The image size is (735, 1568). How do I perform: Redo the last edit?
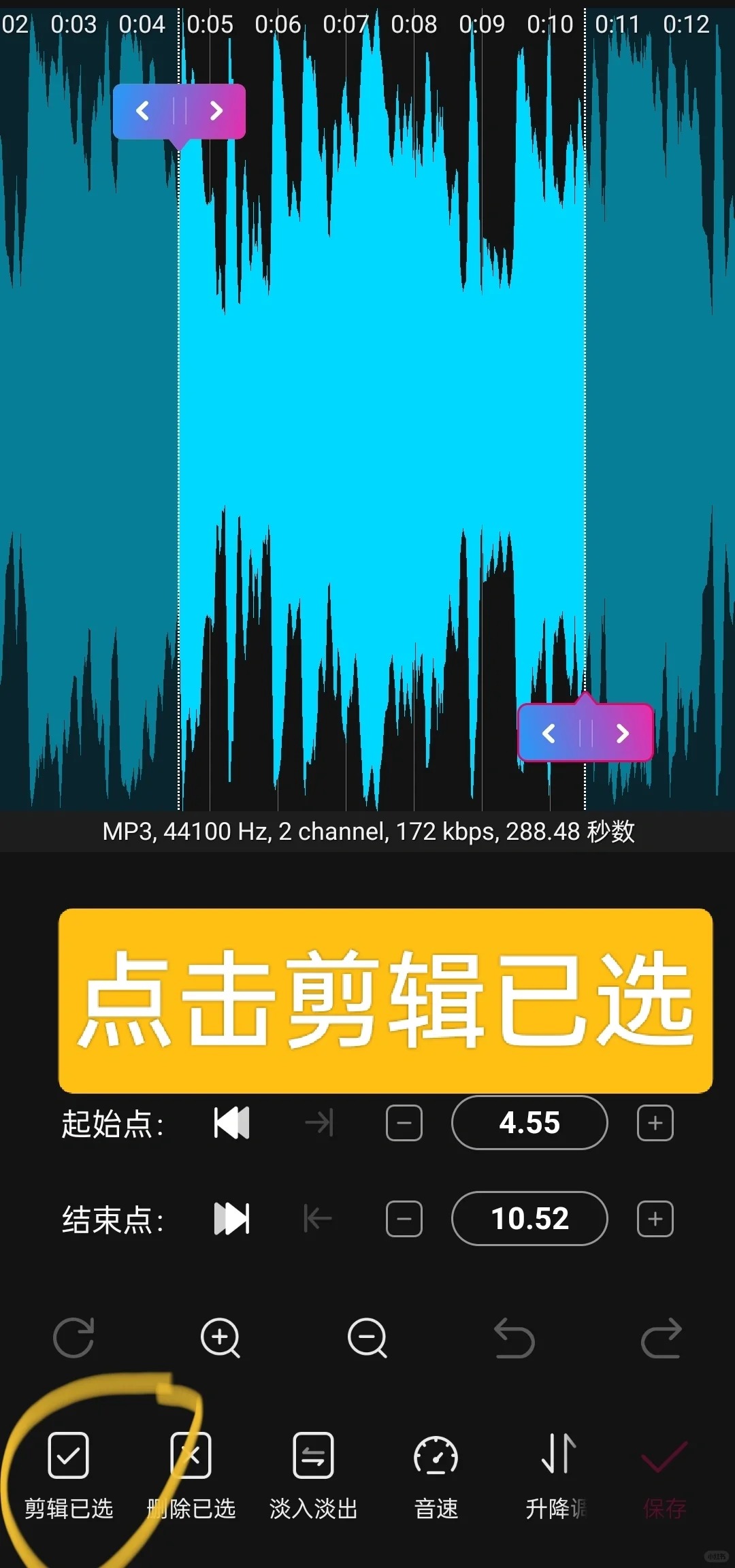tap(661, 1337)
